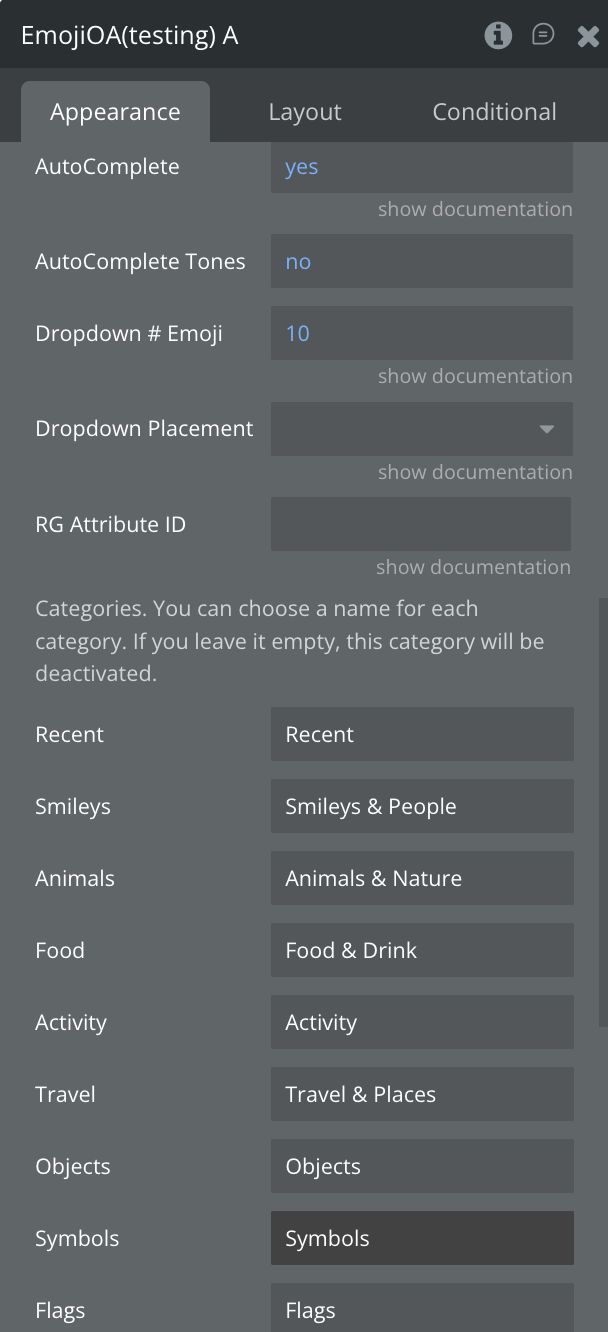The height and width of the screenshot is (1332, 608).
Task: Edit the Flags category field
Action: [x=421, y=1309]
